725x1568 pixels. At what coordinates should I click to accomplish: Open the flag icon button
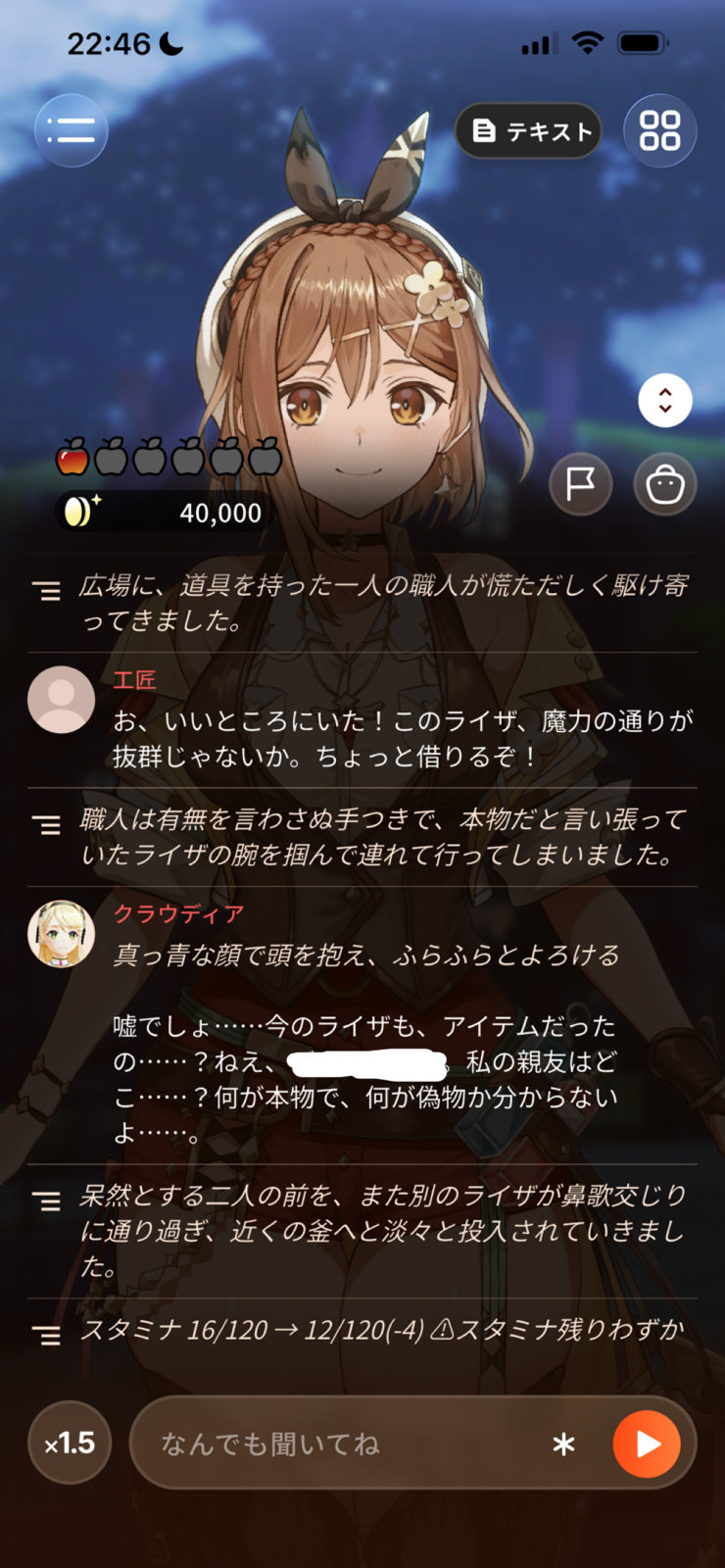(x=580, y=484)
